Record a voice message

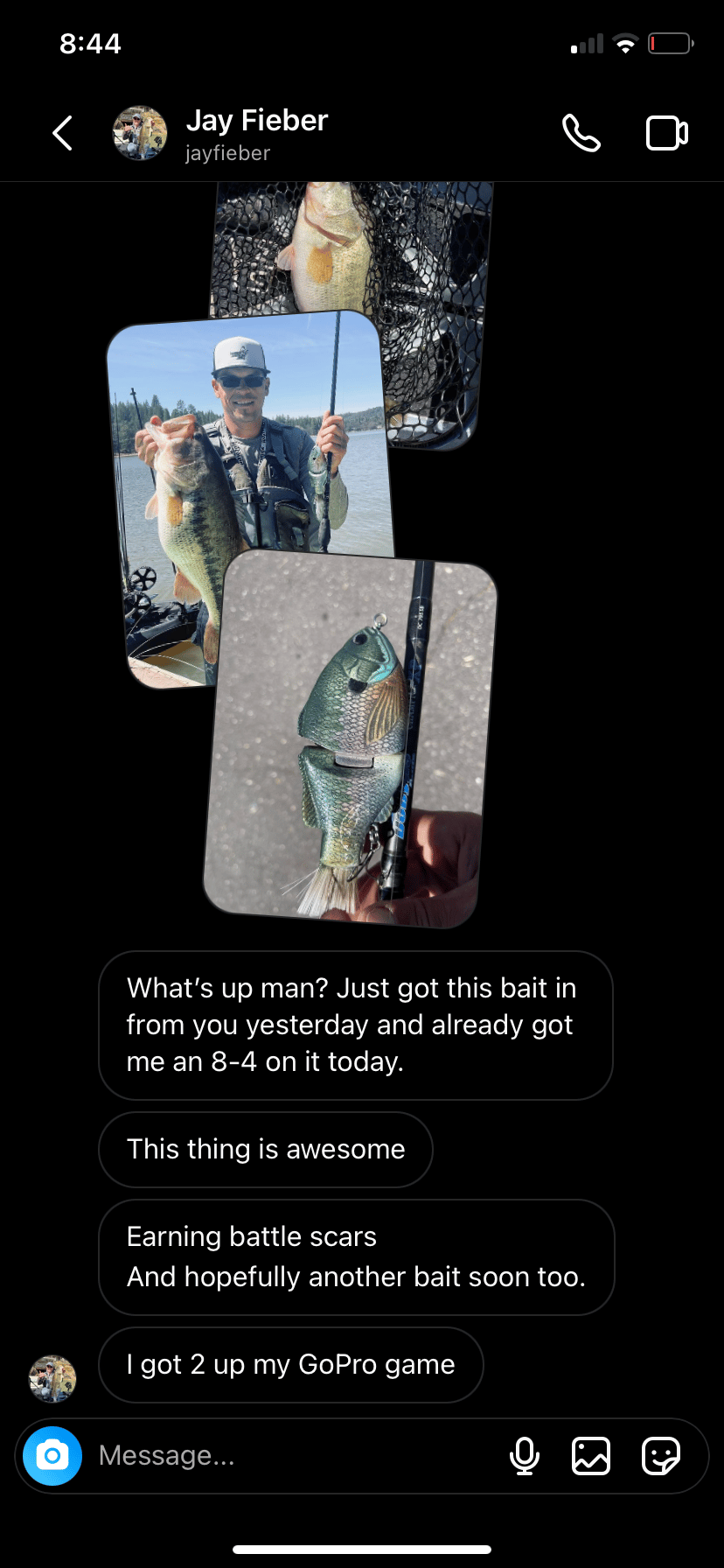(x=525, y=1456)
